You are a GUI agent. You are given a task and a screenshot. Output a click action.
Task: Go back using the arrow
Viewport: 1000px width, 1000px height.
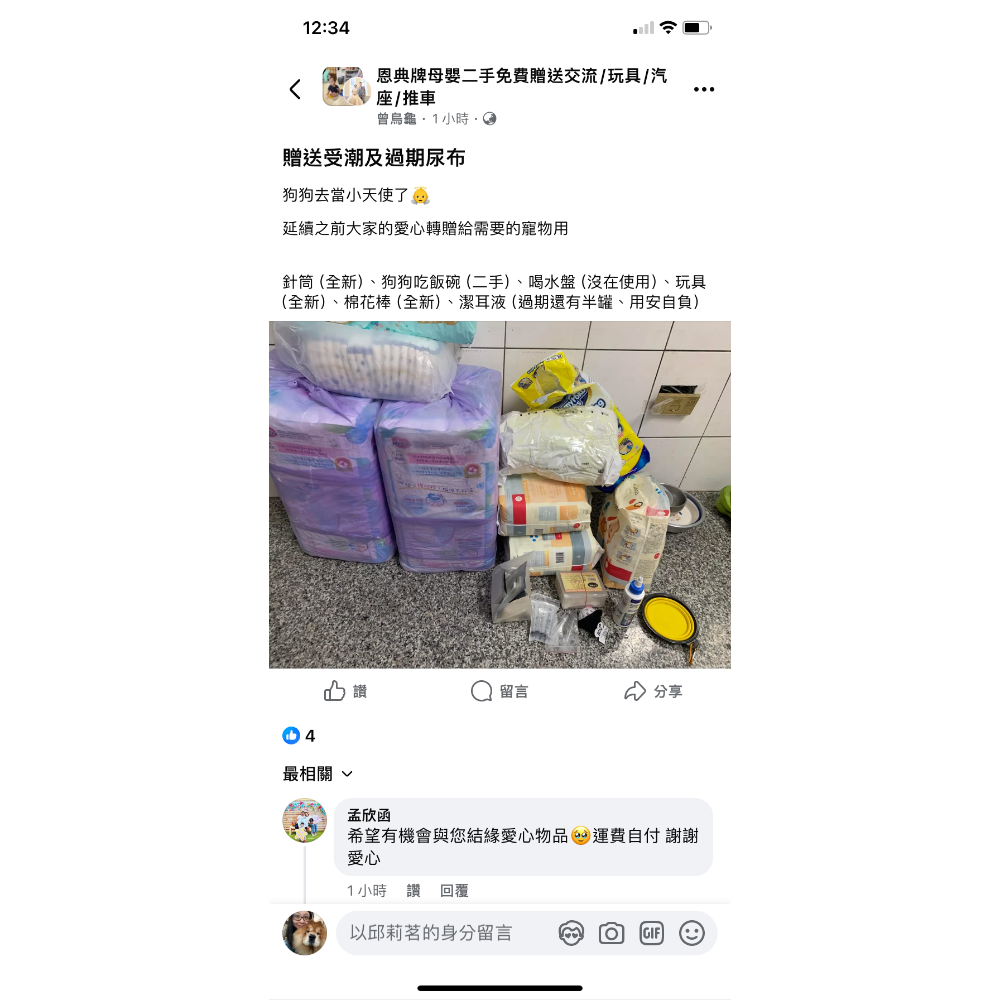coord(295,89)
